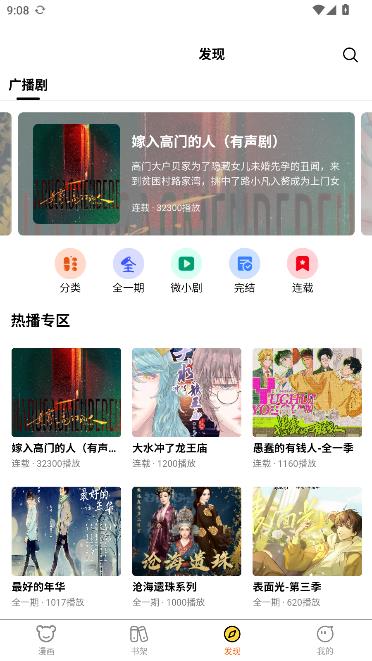Open the 大水冲了龙王庙 drama card
This screenshot has width=372, height=661.
(186, 408)
